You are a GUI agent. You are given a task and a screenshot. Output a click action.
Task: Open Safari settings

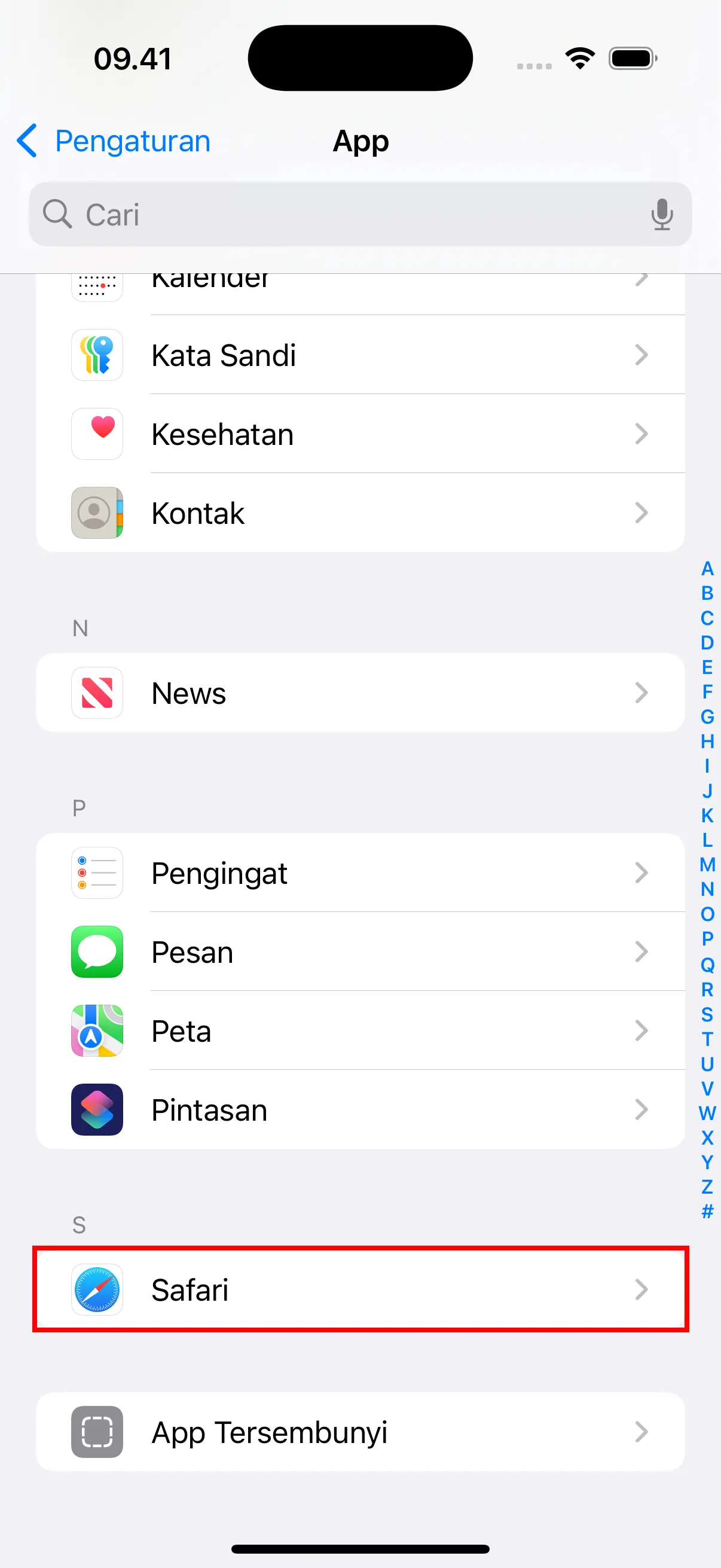(x=360, y=1289)
